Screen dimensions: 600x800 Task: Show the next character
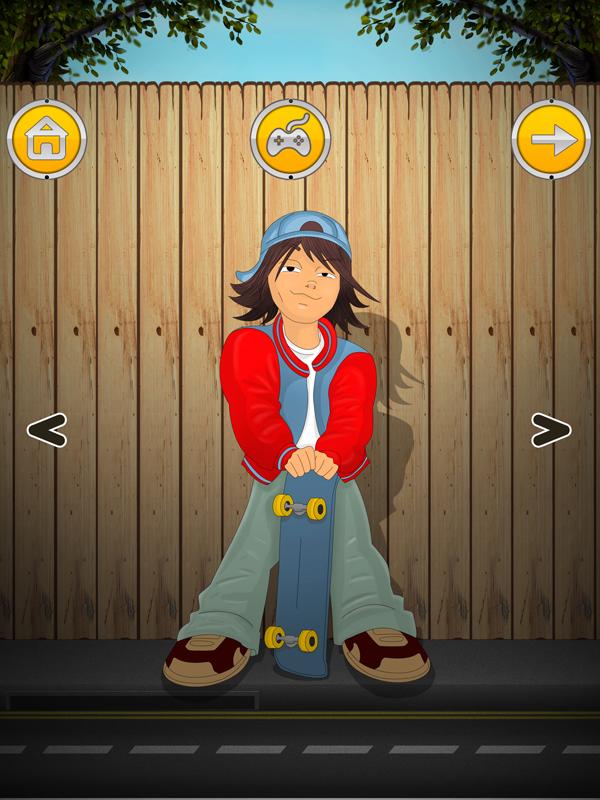(551, 430)
